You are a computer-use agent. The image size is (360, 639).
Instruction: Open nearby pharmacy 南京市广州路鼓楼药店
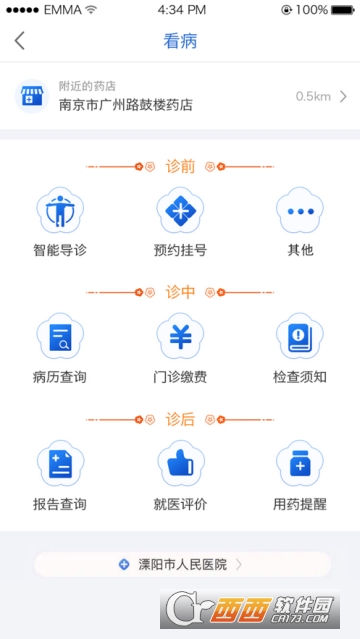click(x=180, y=97)
